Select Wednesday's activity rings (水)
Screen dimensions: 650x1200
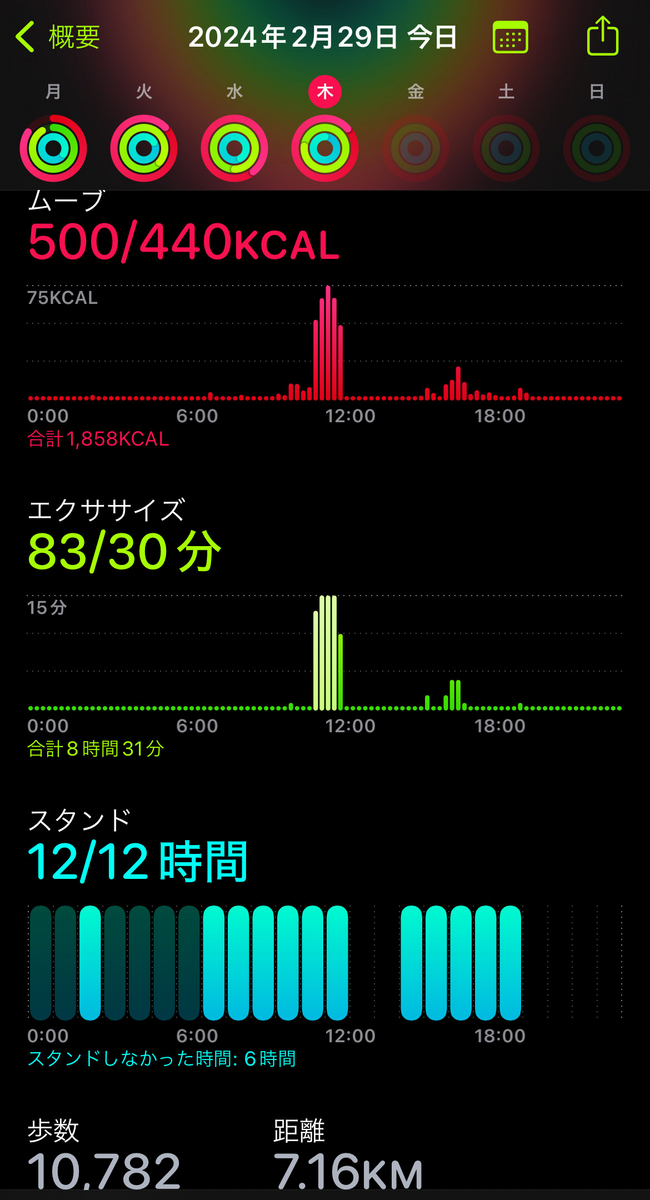click(234, 148)
